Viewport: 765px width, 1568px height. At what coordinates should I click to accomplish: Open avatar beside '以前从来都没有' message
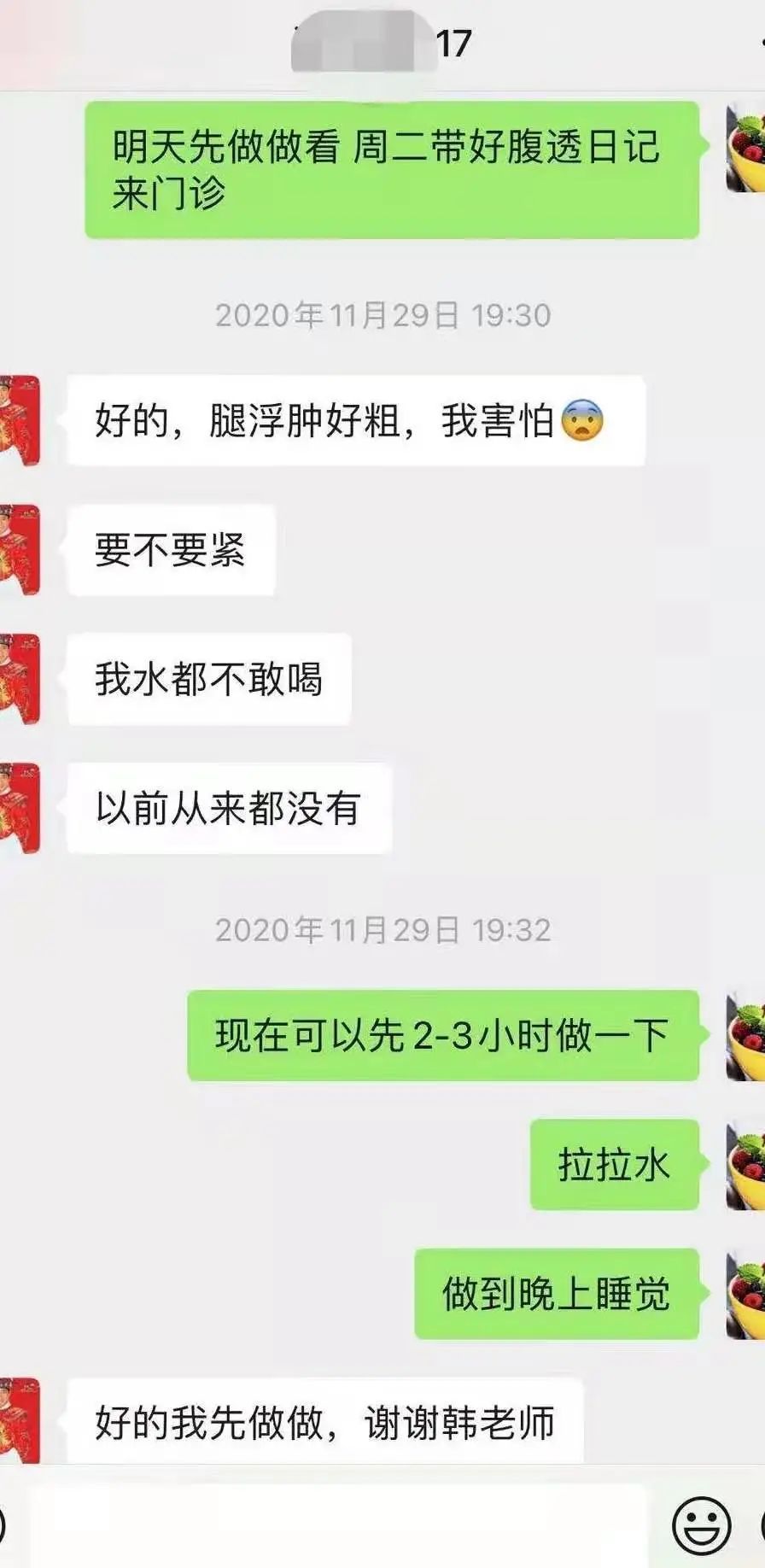coord(20,808)
